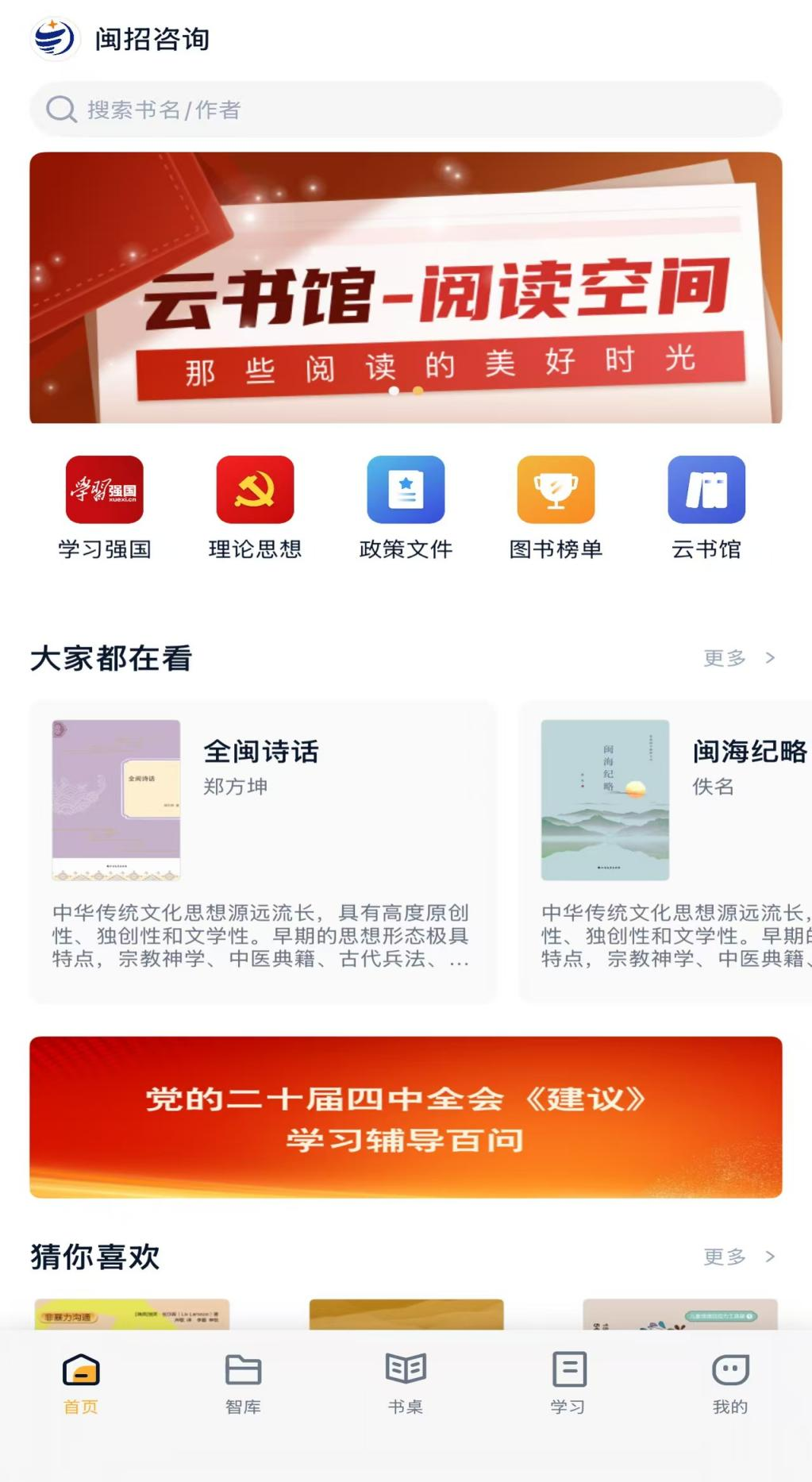Open 学习强国 shortcut
812x1482 pixels.
tap(104, 506)
